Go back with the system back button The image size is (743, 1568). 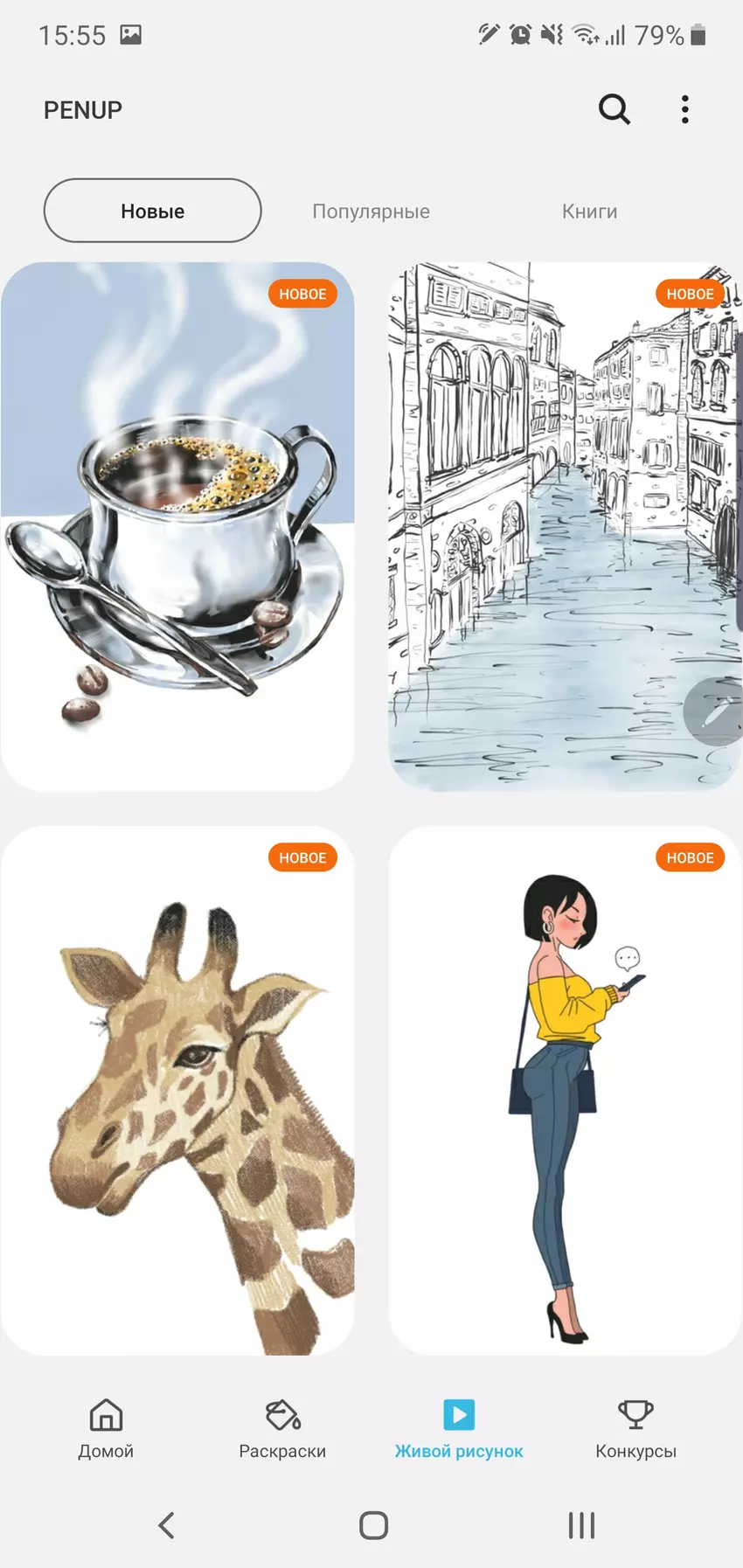166,1525
